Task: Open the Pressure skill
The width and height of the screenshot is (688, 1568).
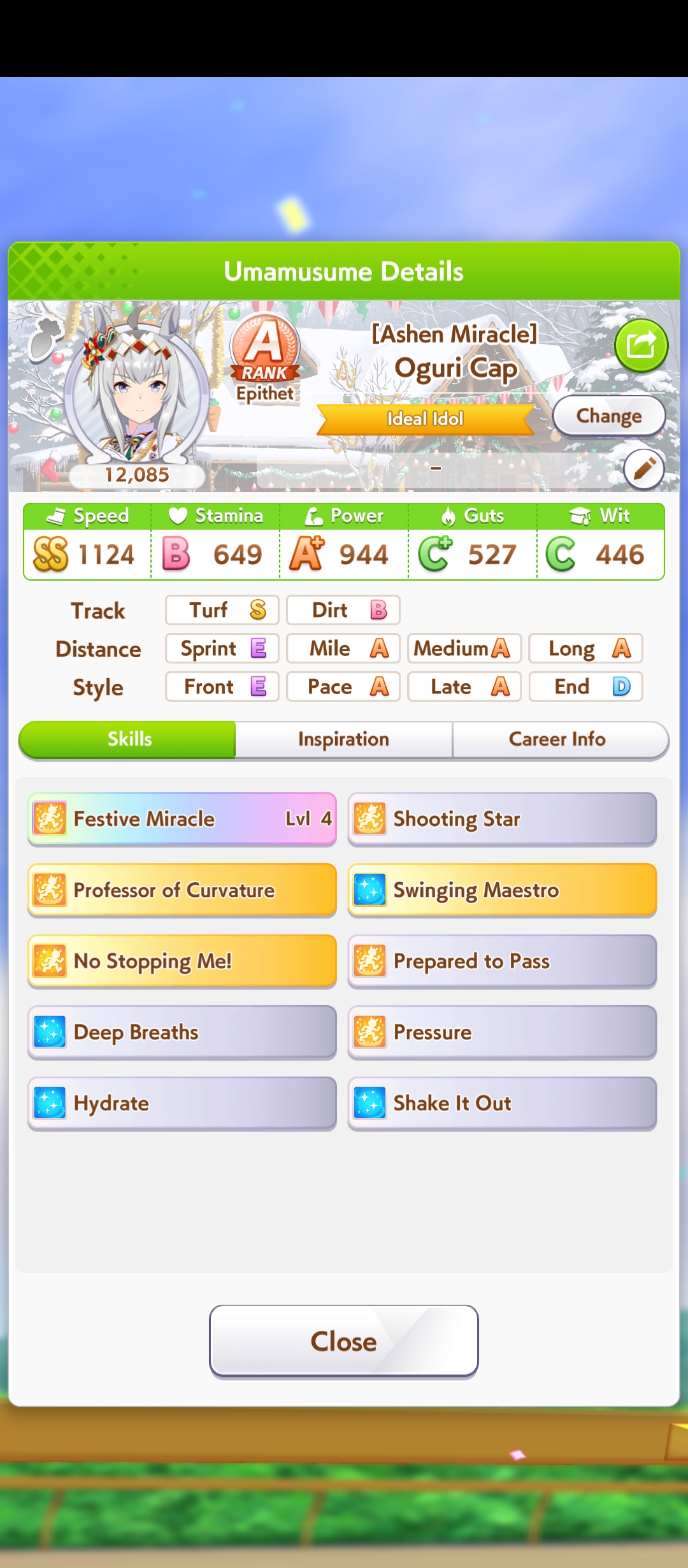Action: click(502, 1033)
